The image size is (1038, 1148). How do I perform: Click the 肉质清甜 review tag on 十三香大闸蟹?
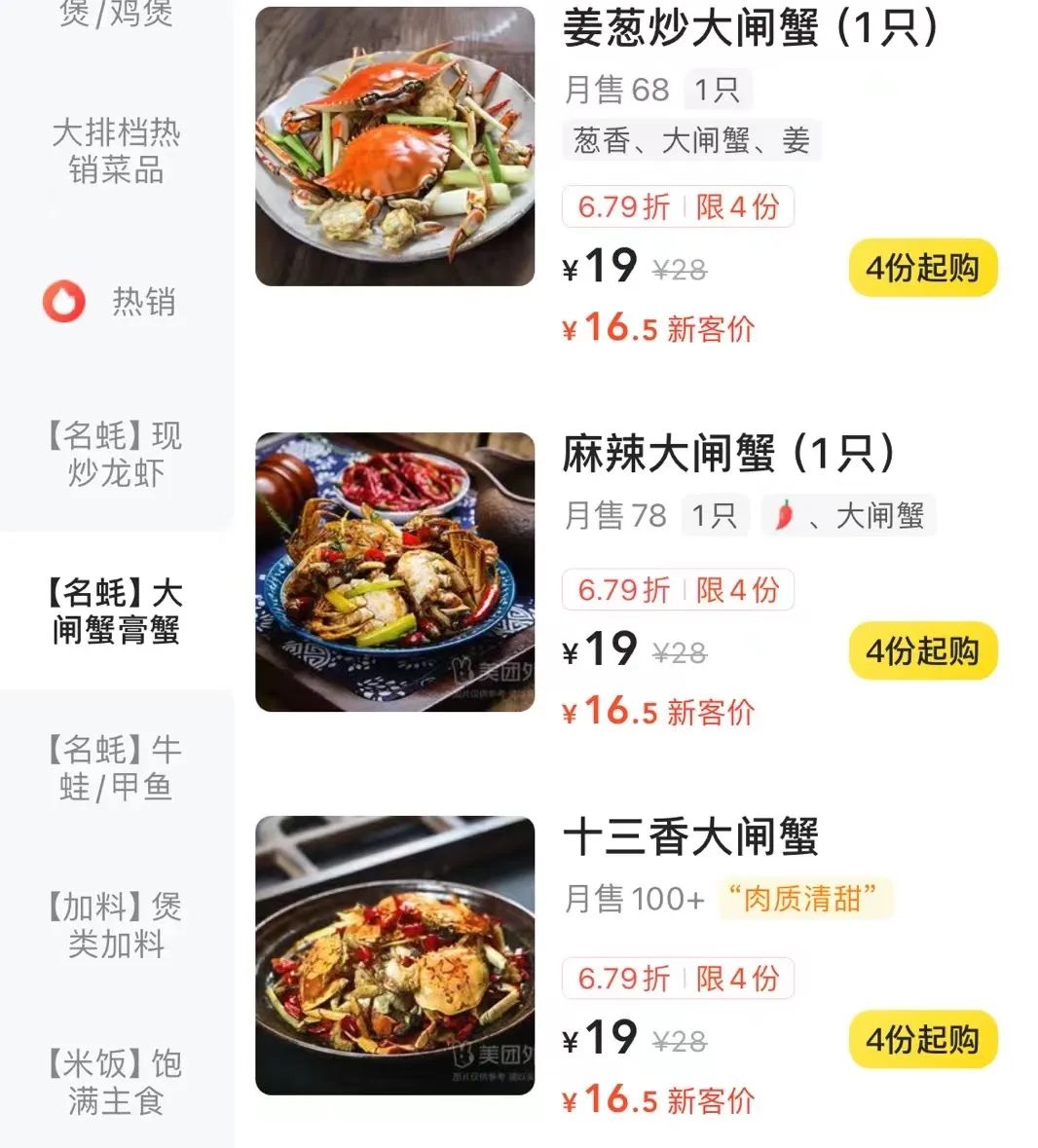(x=804, y=899)
